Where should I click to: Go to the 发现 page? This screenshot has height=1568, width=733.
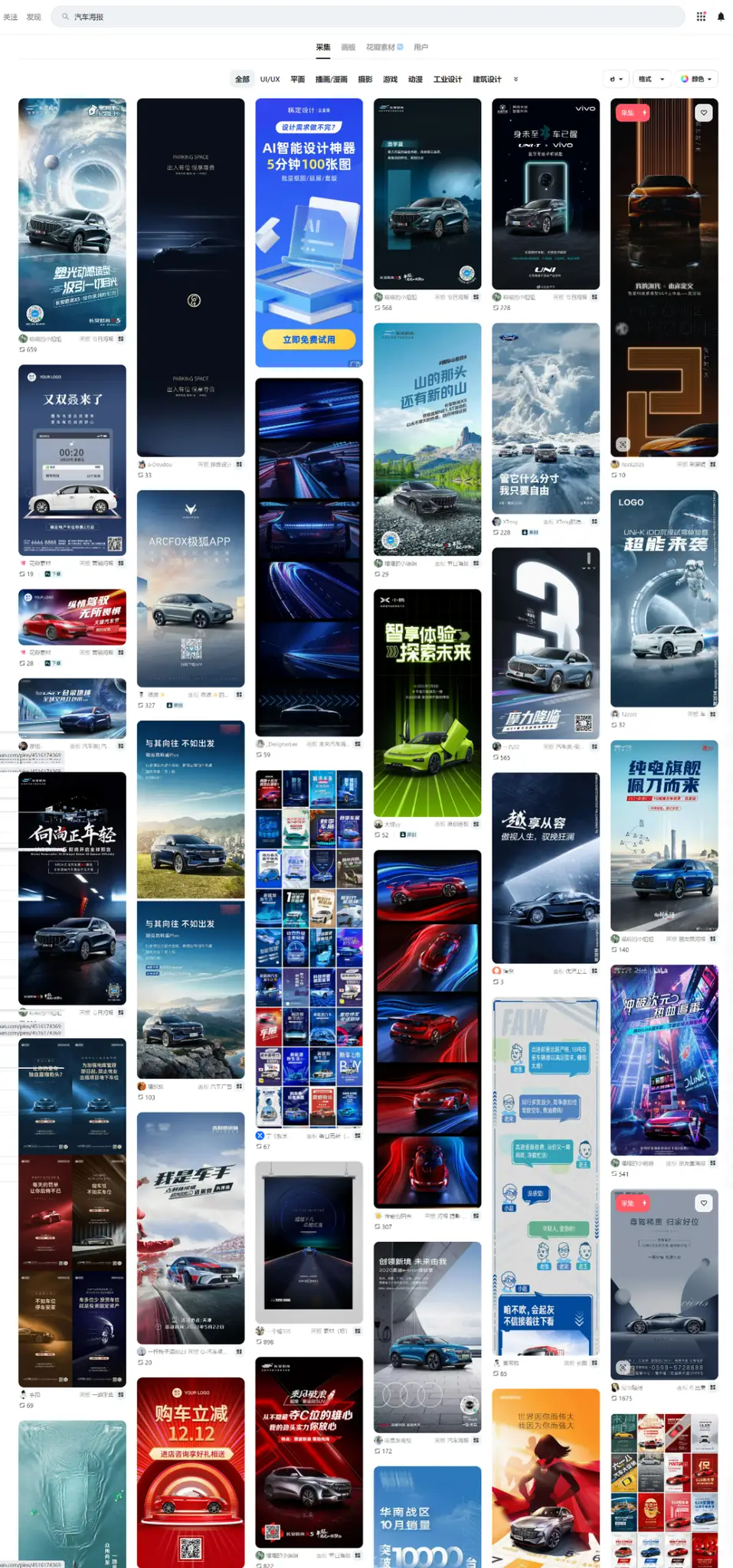coord(34,16)
